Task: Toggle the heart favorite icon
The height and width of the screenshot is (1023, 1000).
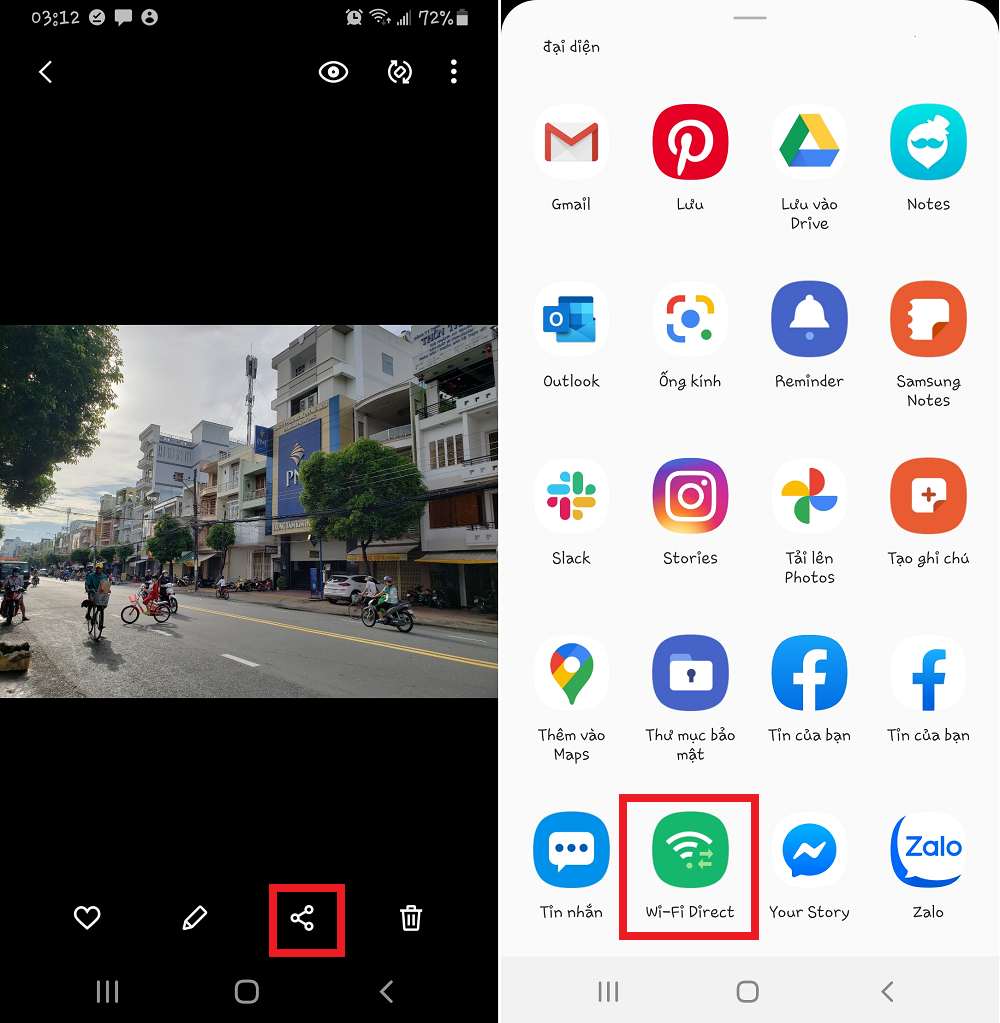Action: pyautogui.click(x=87, y=918)
